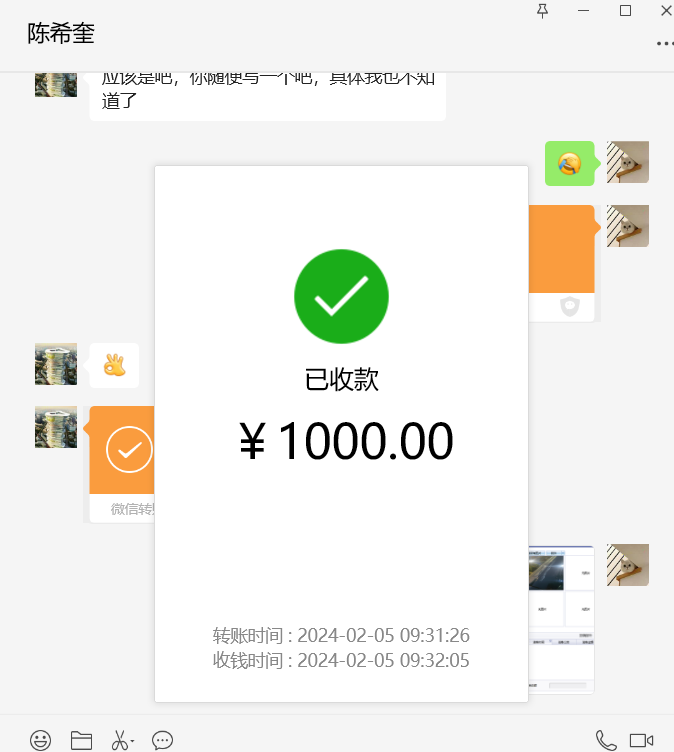Minimize the chat window
The image size is (674, 752).
tap(584, 11)
